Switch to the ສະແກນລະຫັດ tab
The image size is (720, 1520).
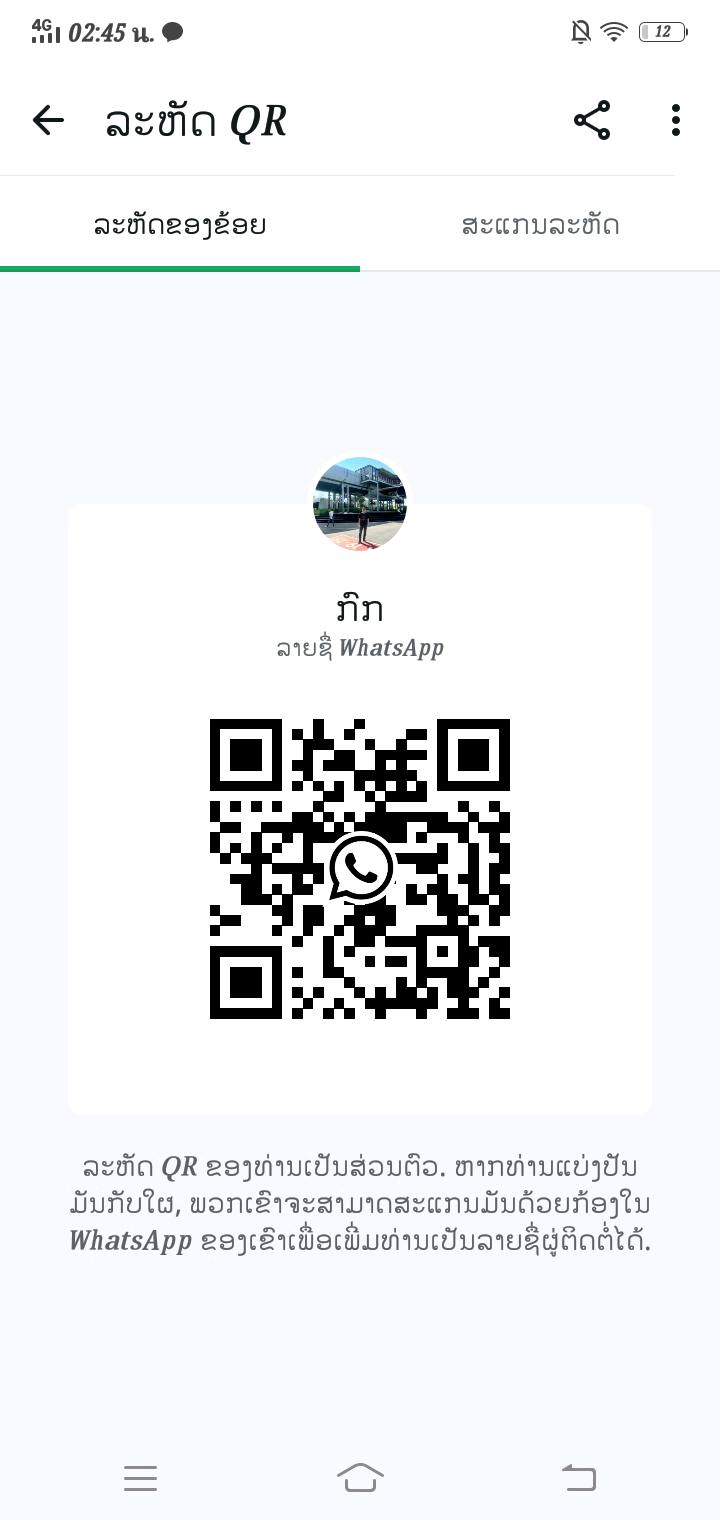[x=540, y=225]
